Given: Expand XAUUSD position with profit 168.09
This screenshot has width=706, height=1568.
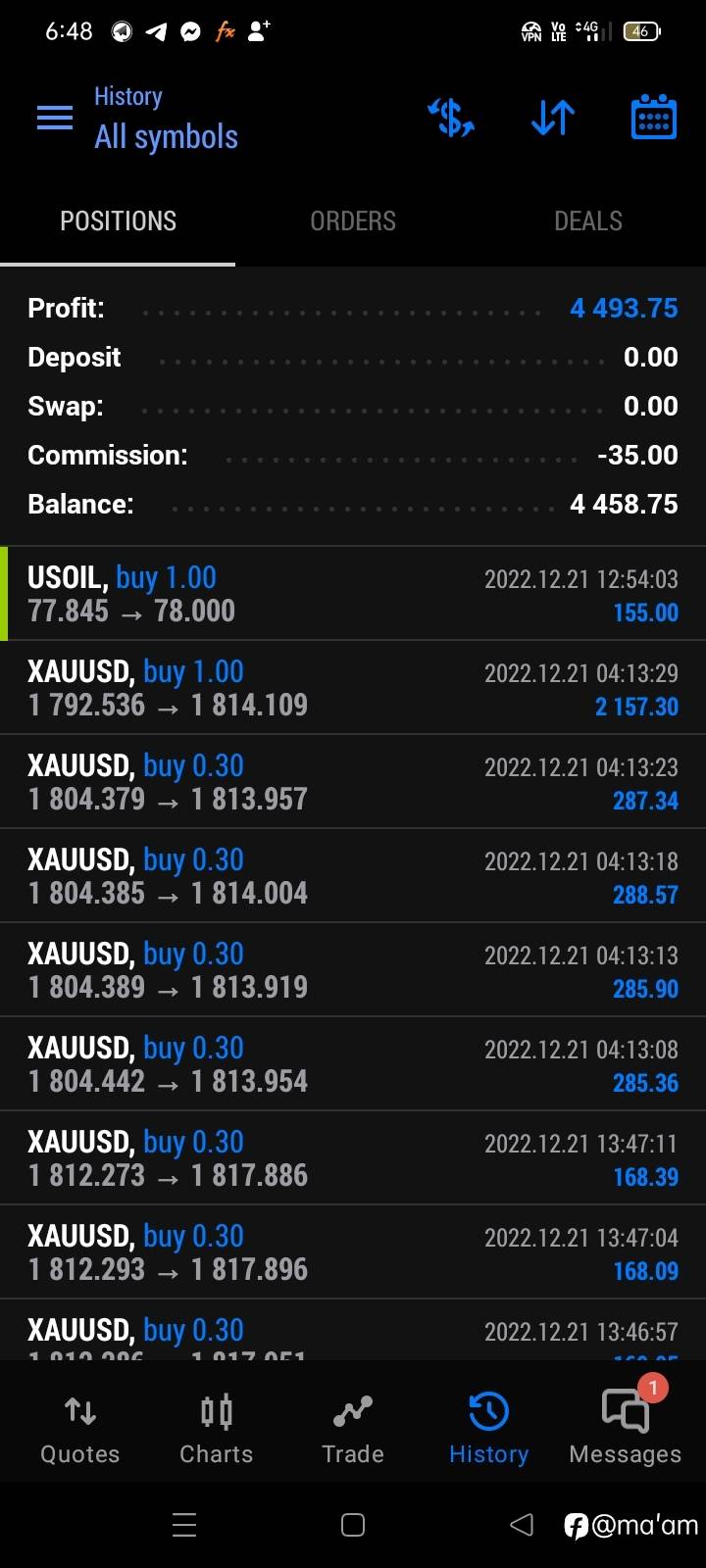Looking at the screenshot, I should click(353, 1252).
